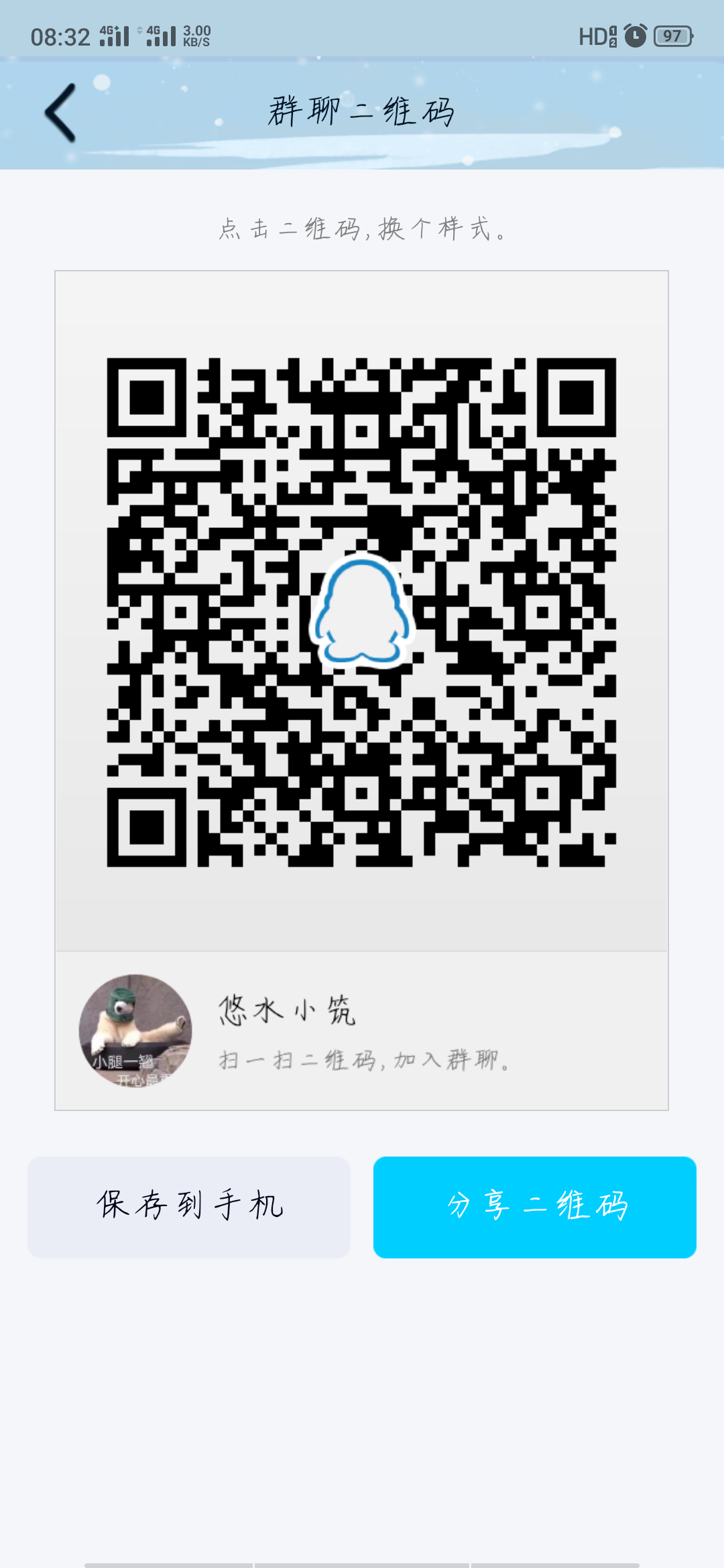Tap the QR code card to change its style
Screen dimensions: 724x1568
pos(361,611)
